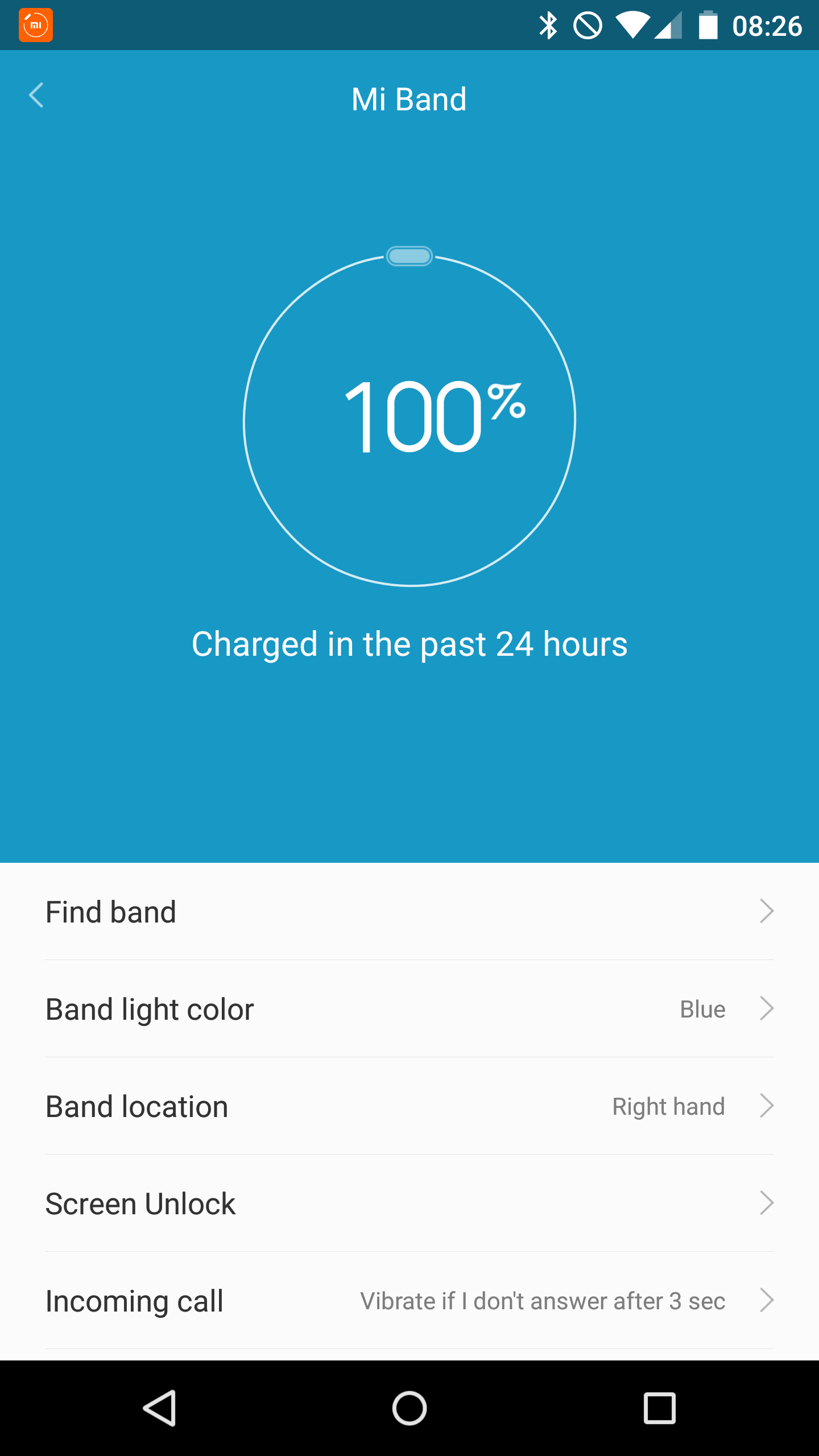Open the recent apps overview
The height and width of the screenshot is (1456, 819).
(x=660, y=1408)
